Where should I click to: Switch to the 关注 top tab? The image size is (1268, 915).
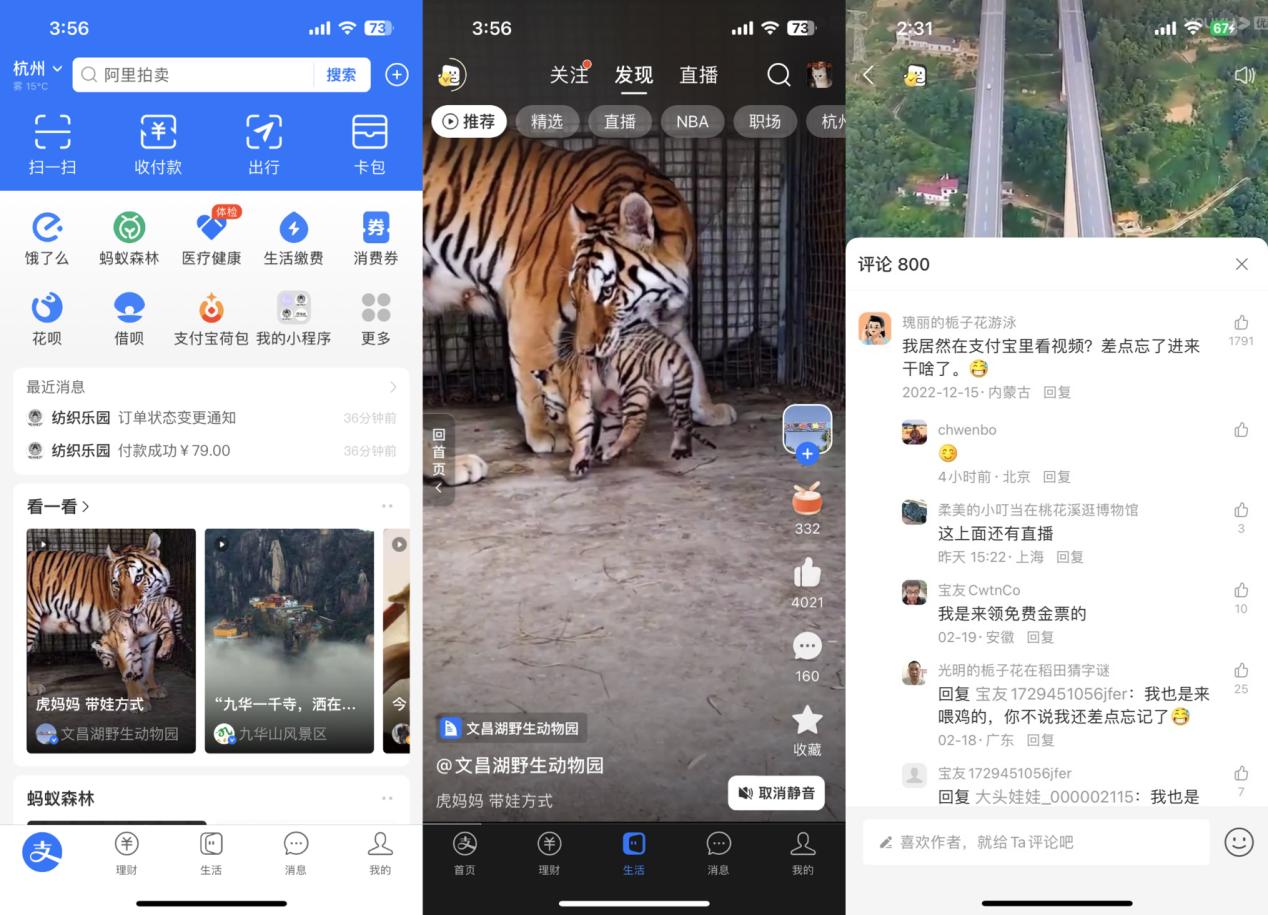point(568,75)
